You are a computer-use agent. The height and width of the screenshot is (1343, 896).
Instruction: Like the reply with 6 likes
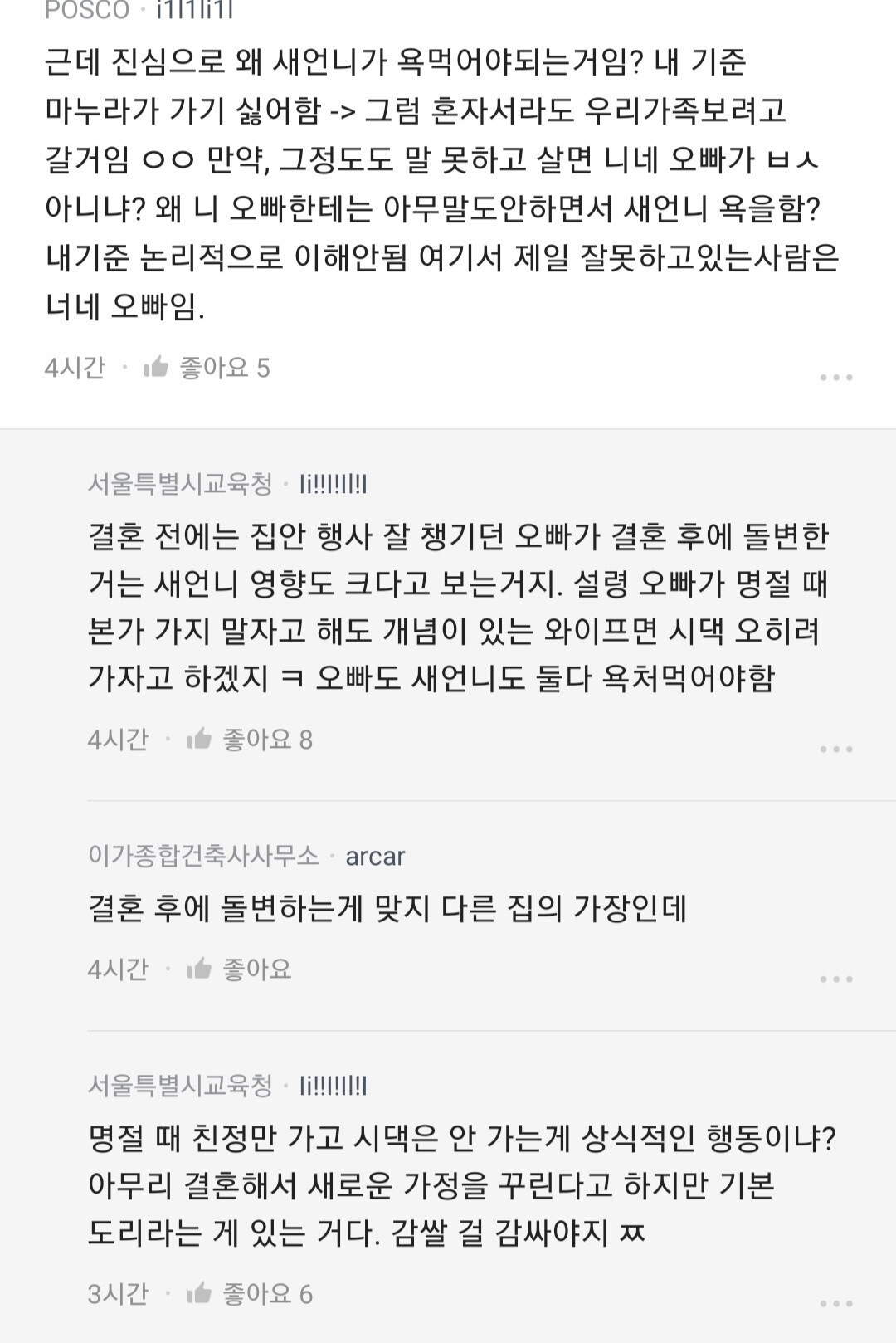pos(200,1294)
